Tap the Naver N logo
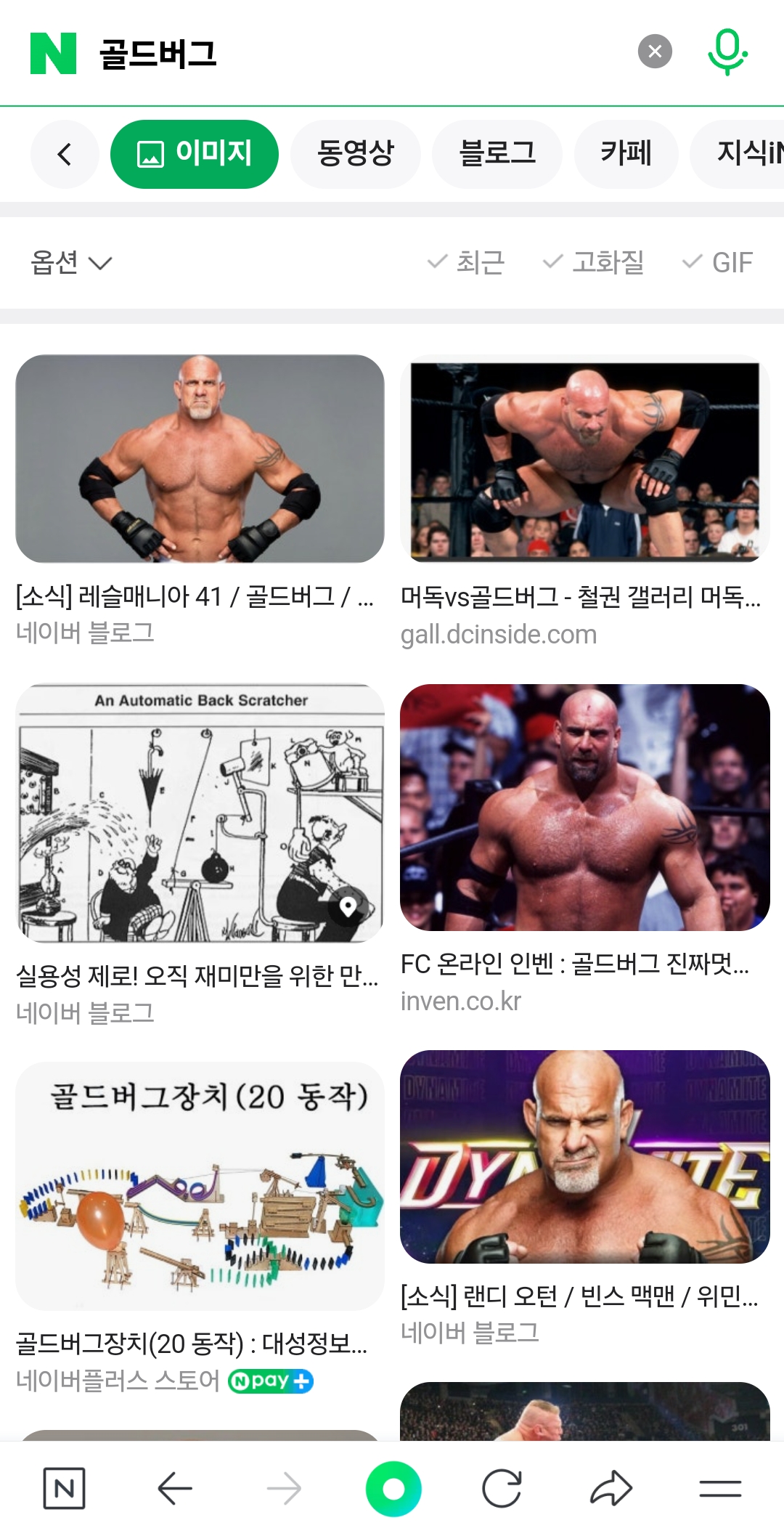Viewport: 784px width, 1536px height. [53, 53]
